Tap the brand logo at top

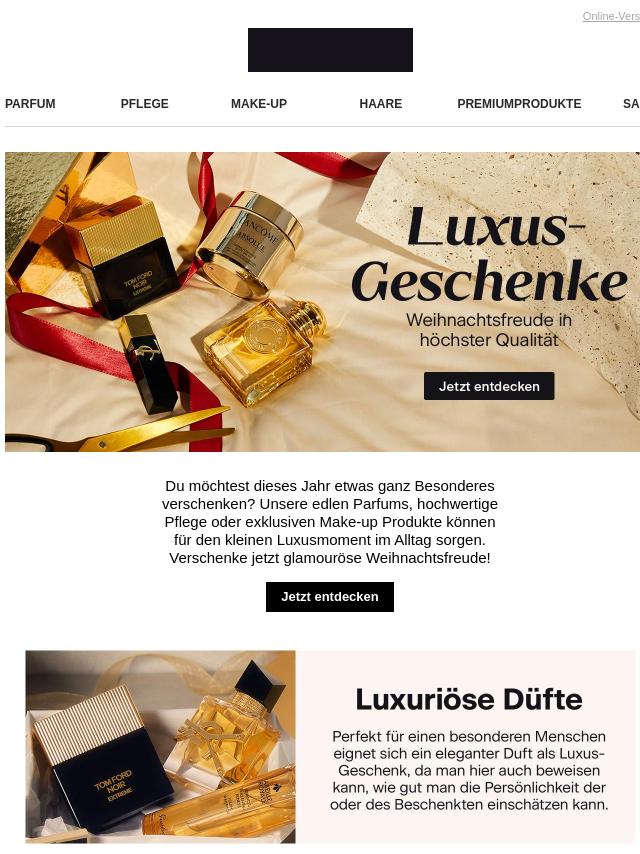coord(330,50)
